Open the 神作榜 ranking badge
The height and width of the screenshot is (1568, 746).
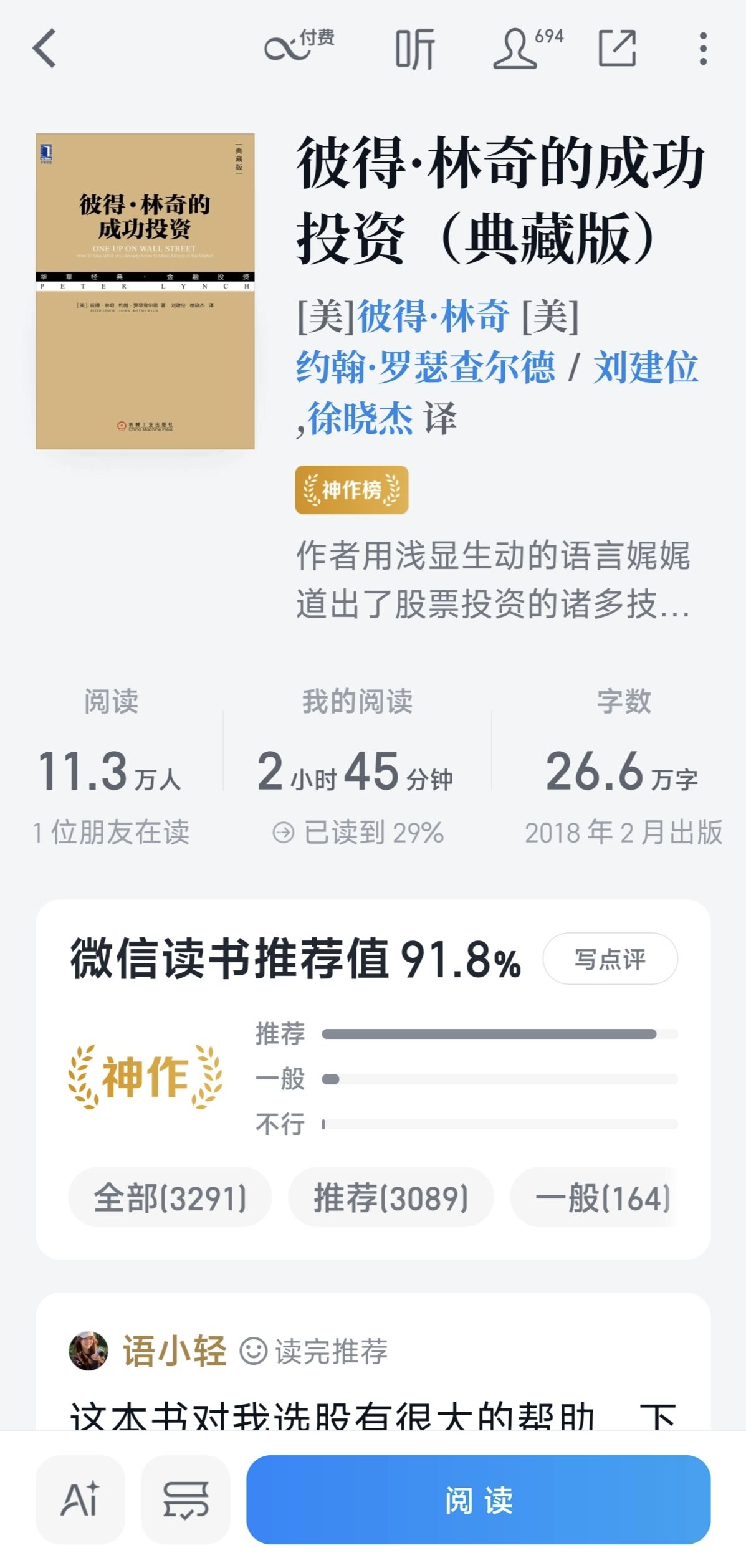tap(351, 490)
